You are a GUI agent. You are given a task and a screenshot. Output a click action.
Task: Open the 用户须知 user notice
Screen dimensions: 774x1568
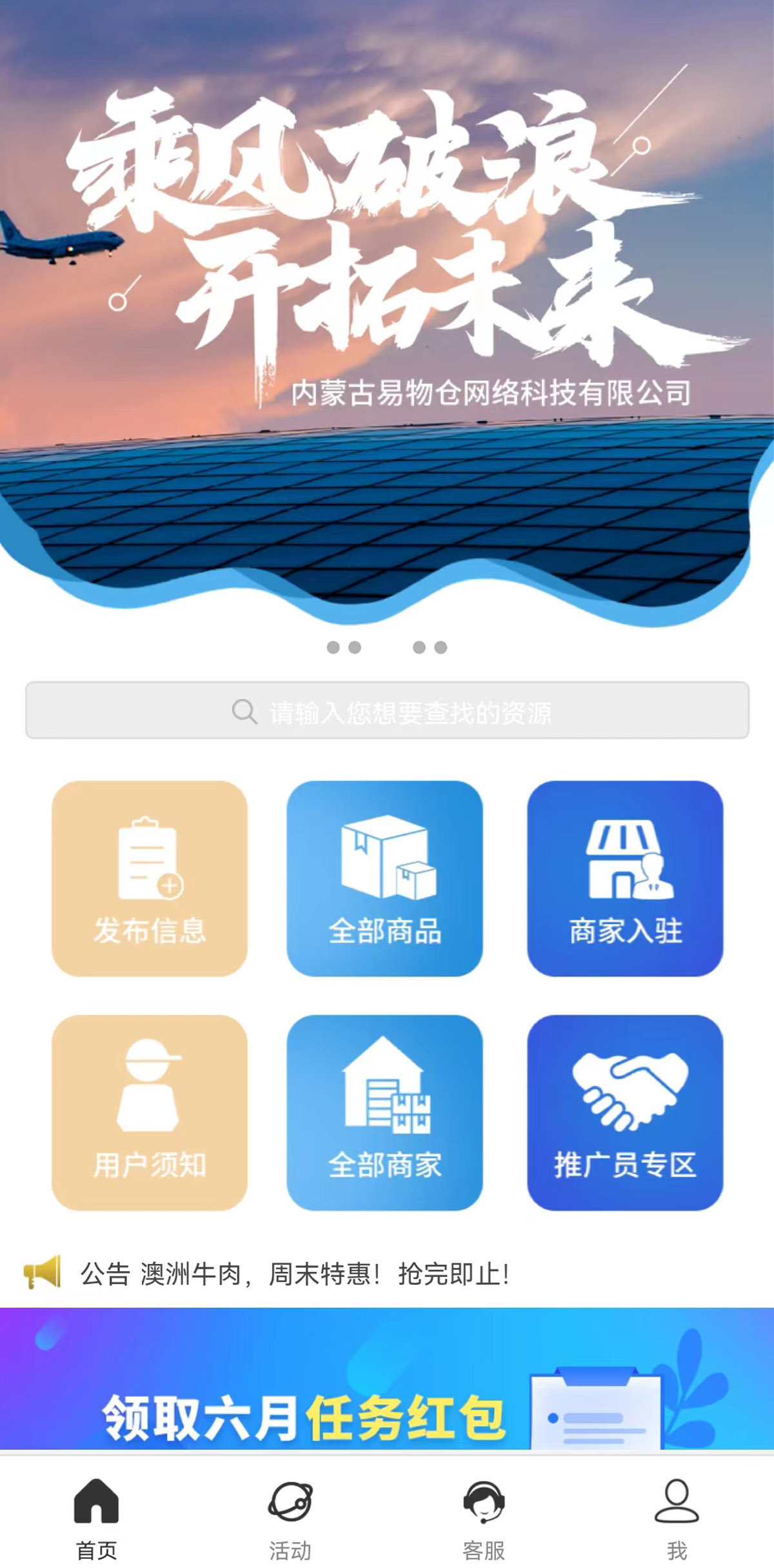pyautogui.click(x=150, y=1112)
